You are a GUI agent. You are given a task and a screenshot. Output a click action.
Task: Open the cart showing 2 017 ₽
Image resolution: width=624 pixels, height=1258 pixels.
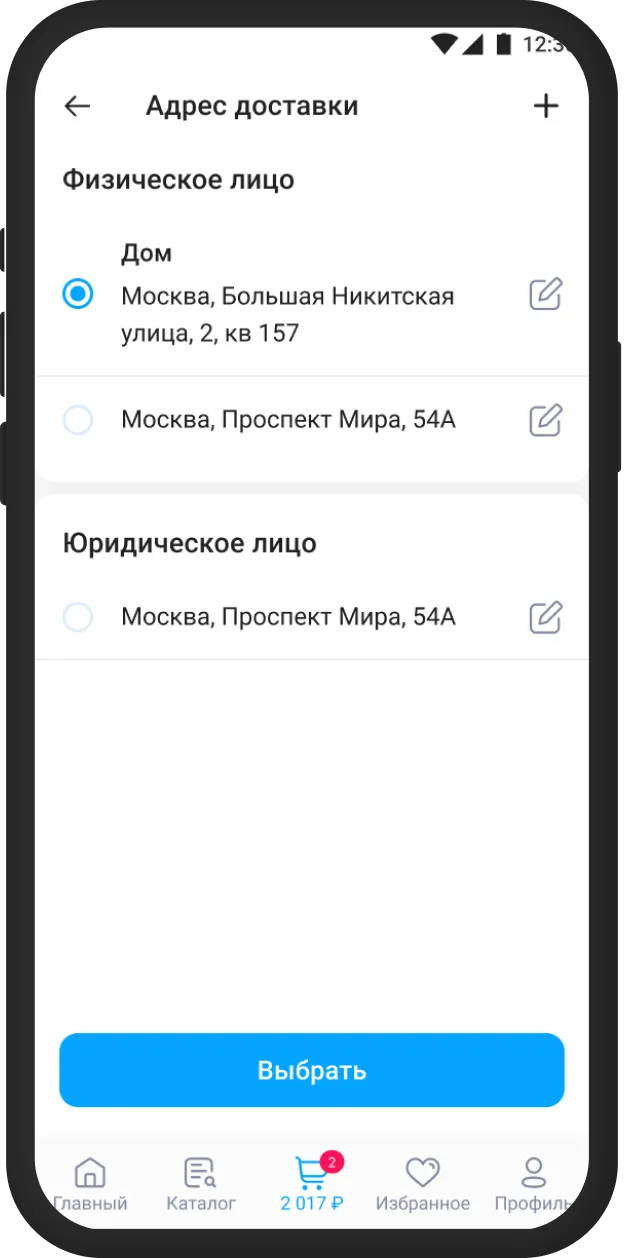click(x=312, y=1183)
